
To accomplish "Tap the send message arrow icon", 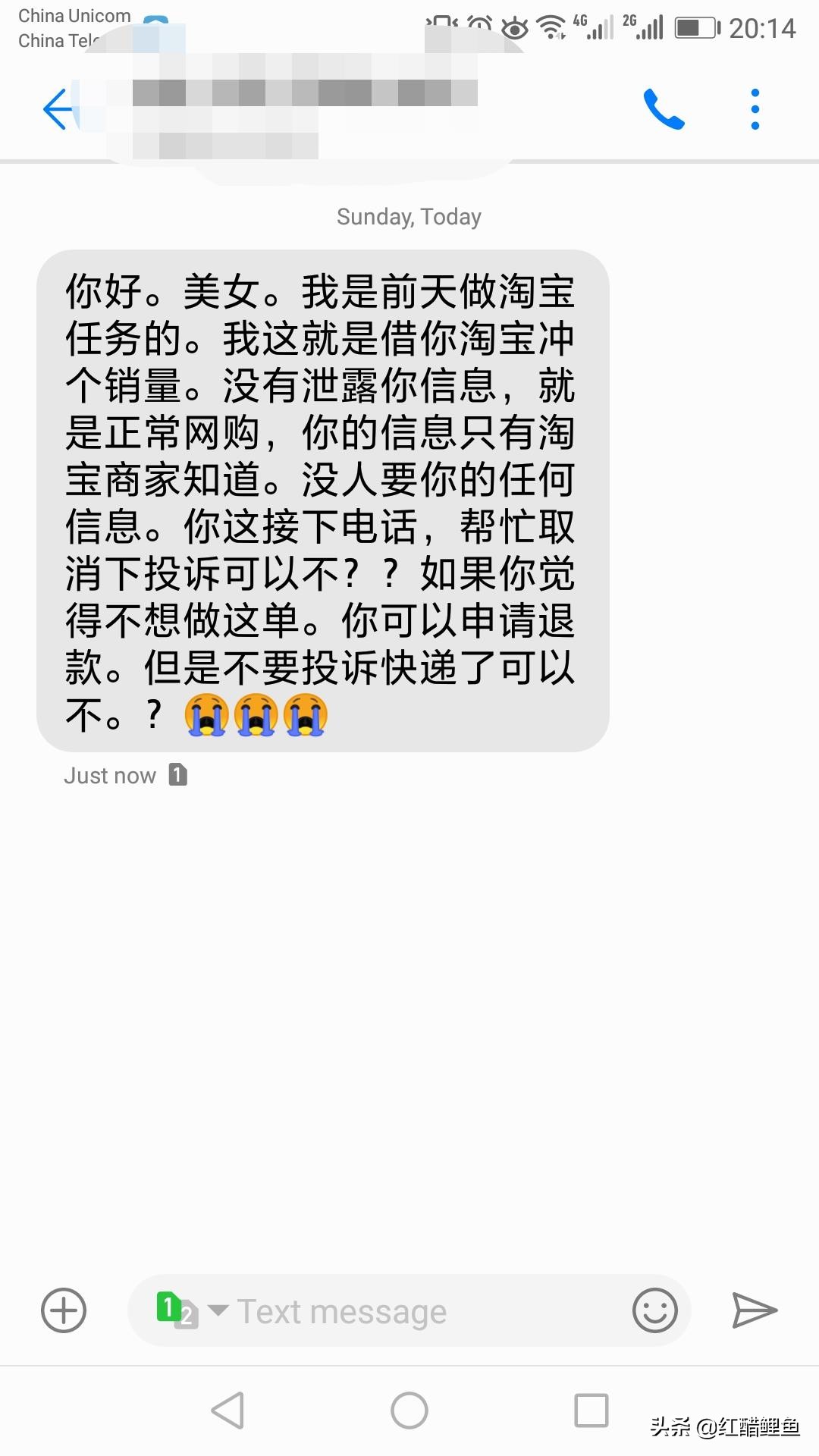I will (x=756, y=1310).
